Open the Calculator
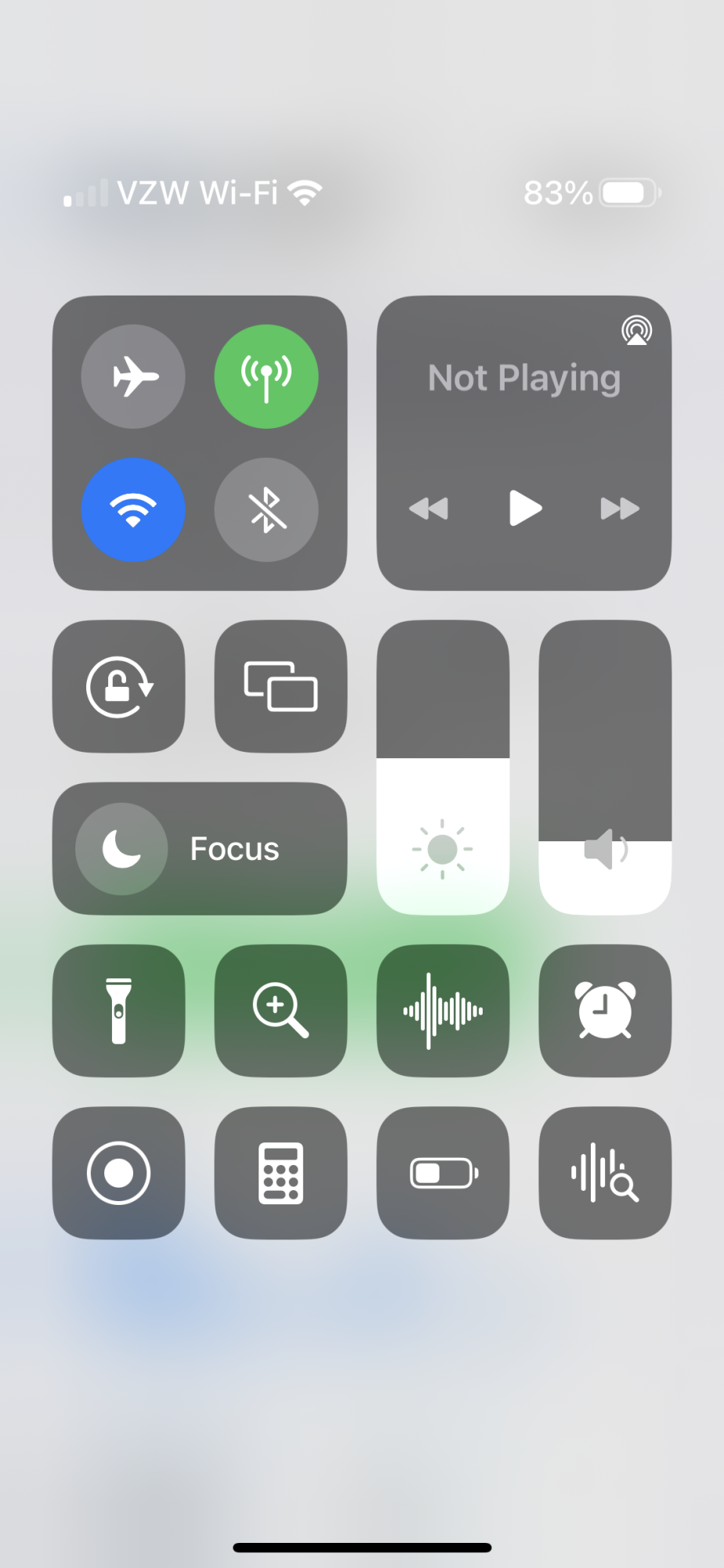Image resolution: width=724 pixels, height=1568 pixels. pos(281,1173)
